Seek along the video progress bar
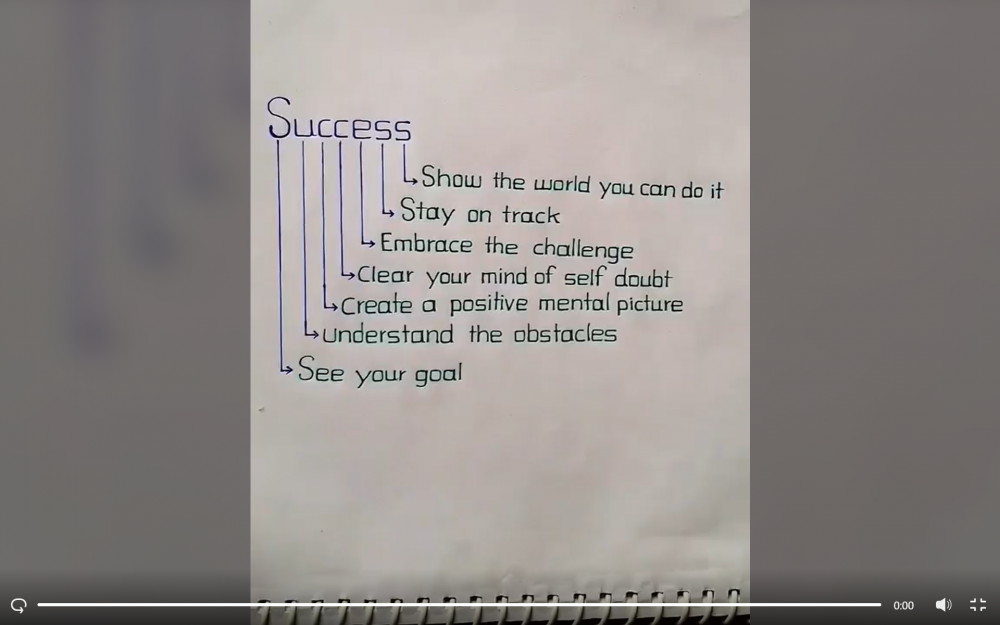 click(459, 604)
